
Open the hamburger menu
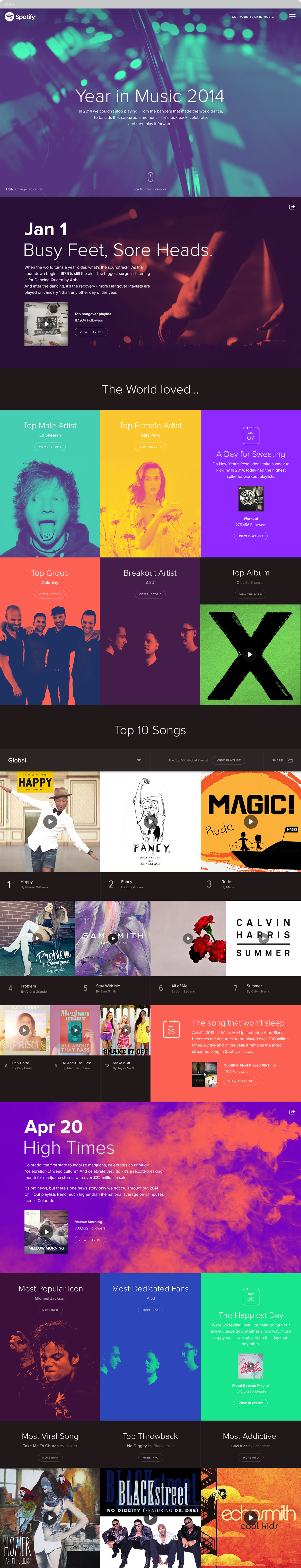293,17
